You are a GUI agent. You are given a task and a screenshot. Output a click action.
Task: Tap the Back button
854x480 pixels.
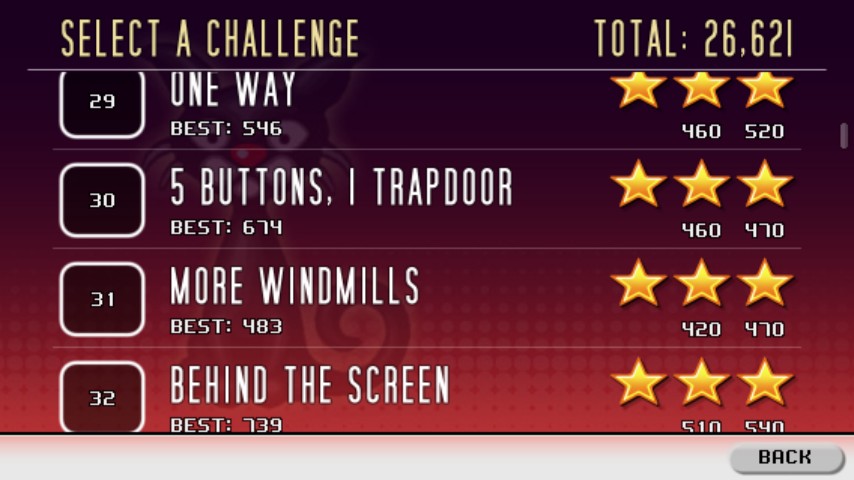[x=785, y=457]
